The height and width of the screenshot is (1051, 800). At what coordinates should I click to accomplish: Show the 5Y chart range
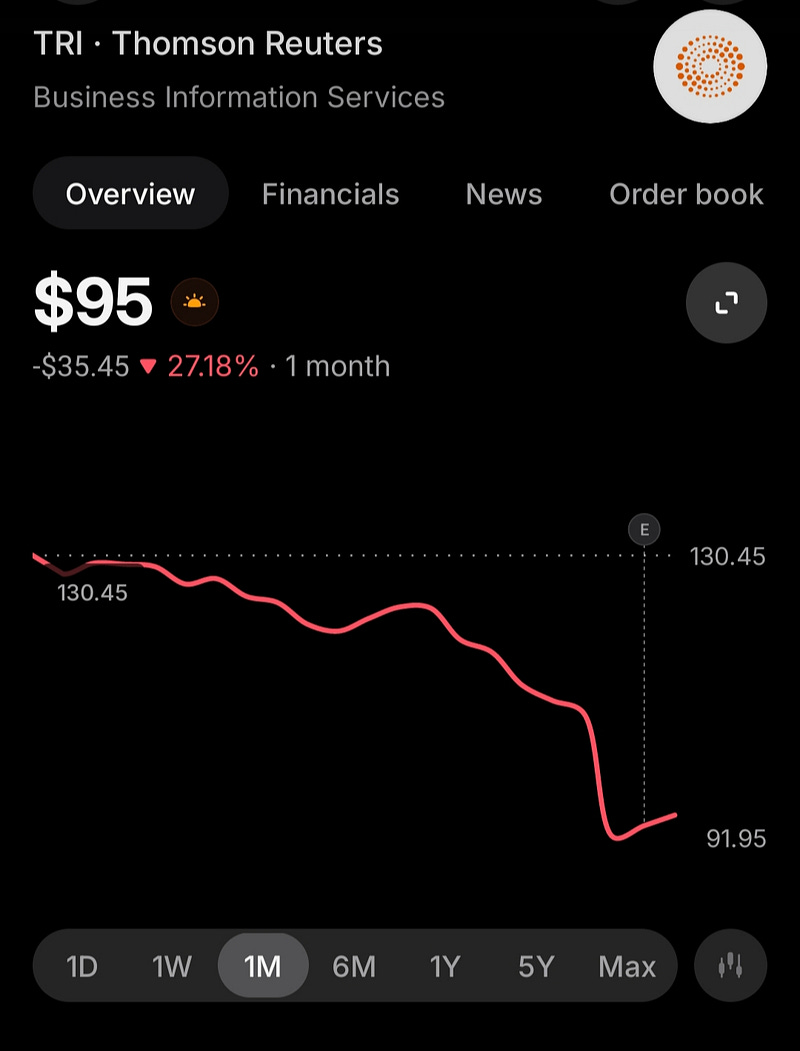coord(536,967)
